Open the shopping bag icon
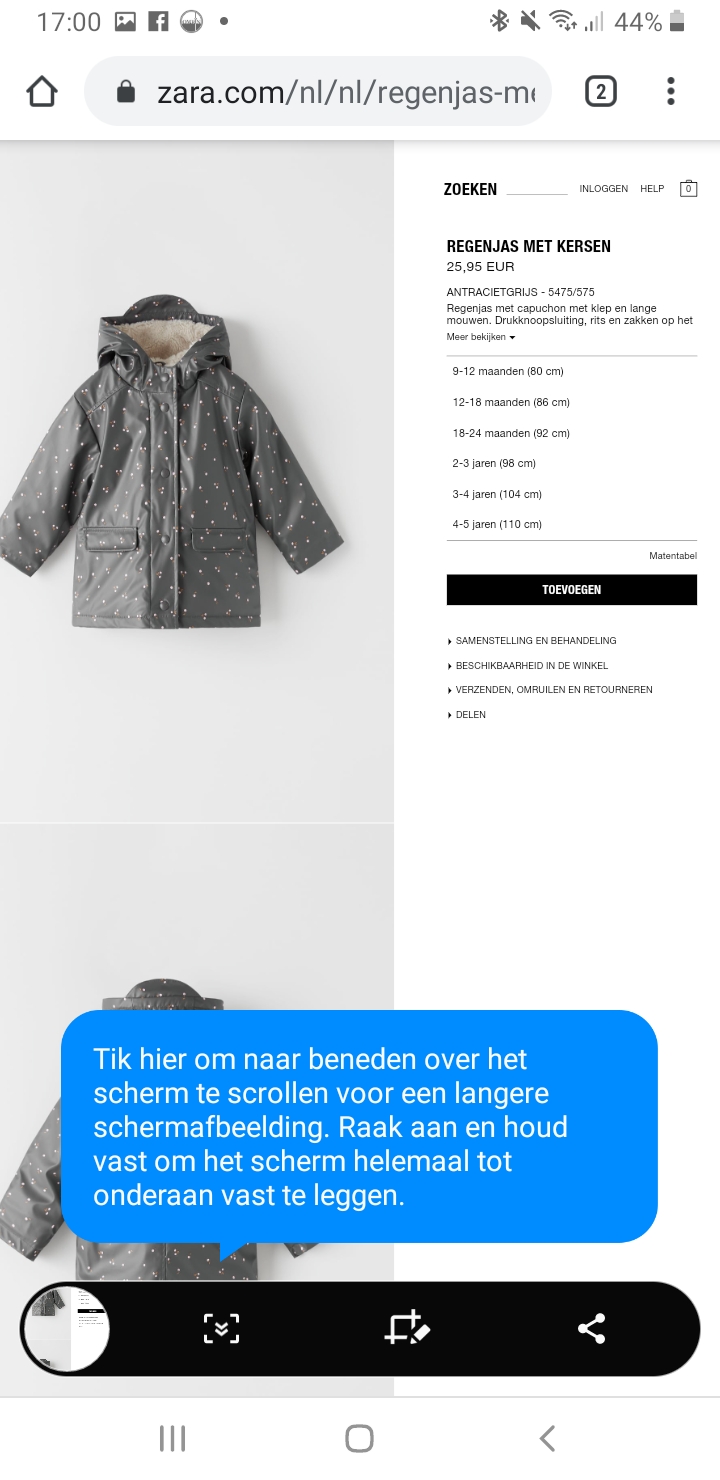Image resolution: width=720 pixels, height=1480 pixels. (688, 188)
